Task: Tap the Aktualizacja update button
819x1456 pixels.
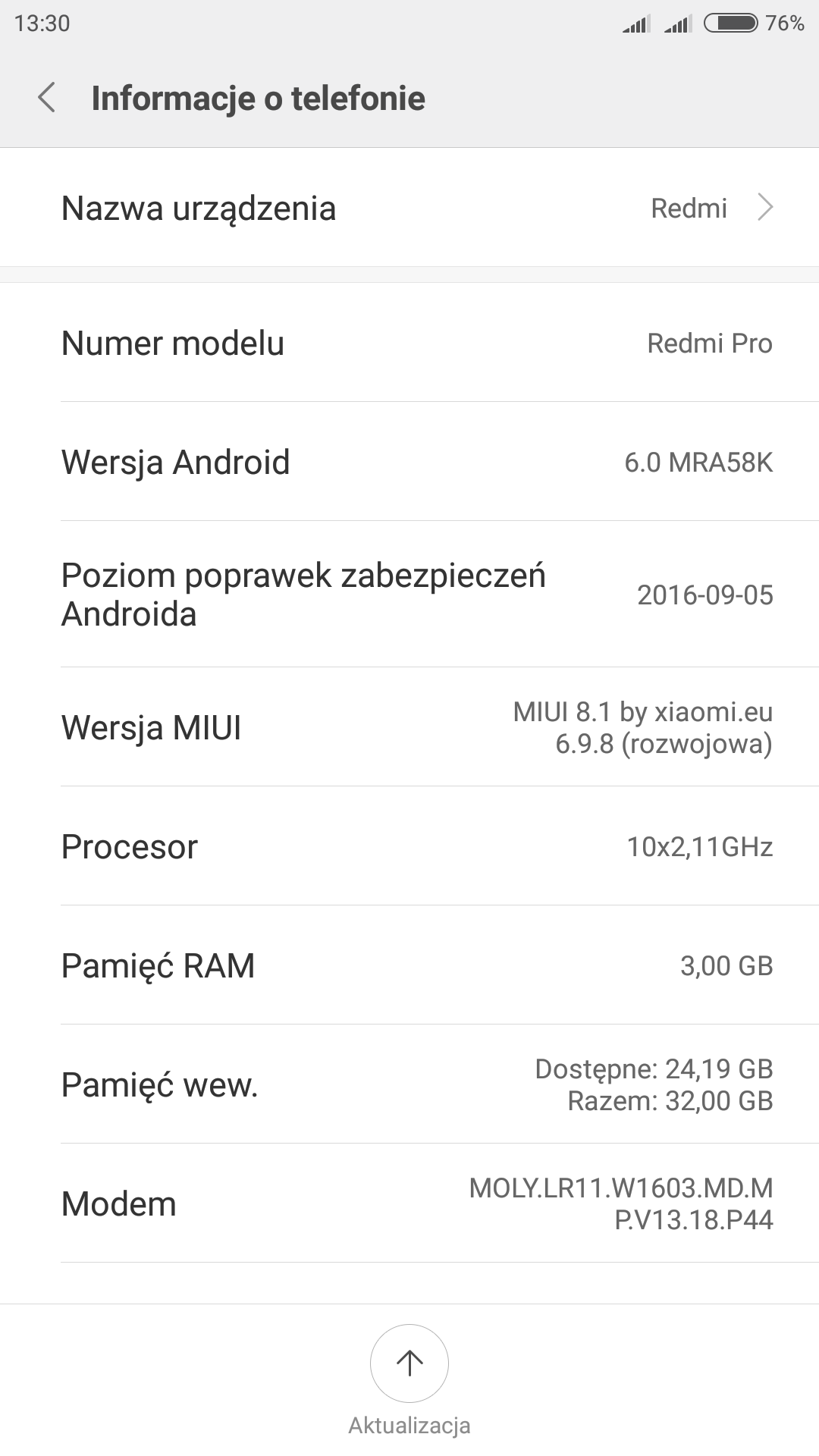Action: pos(409,1363)
